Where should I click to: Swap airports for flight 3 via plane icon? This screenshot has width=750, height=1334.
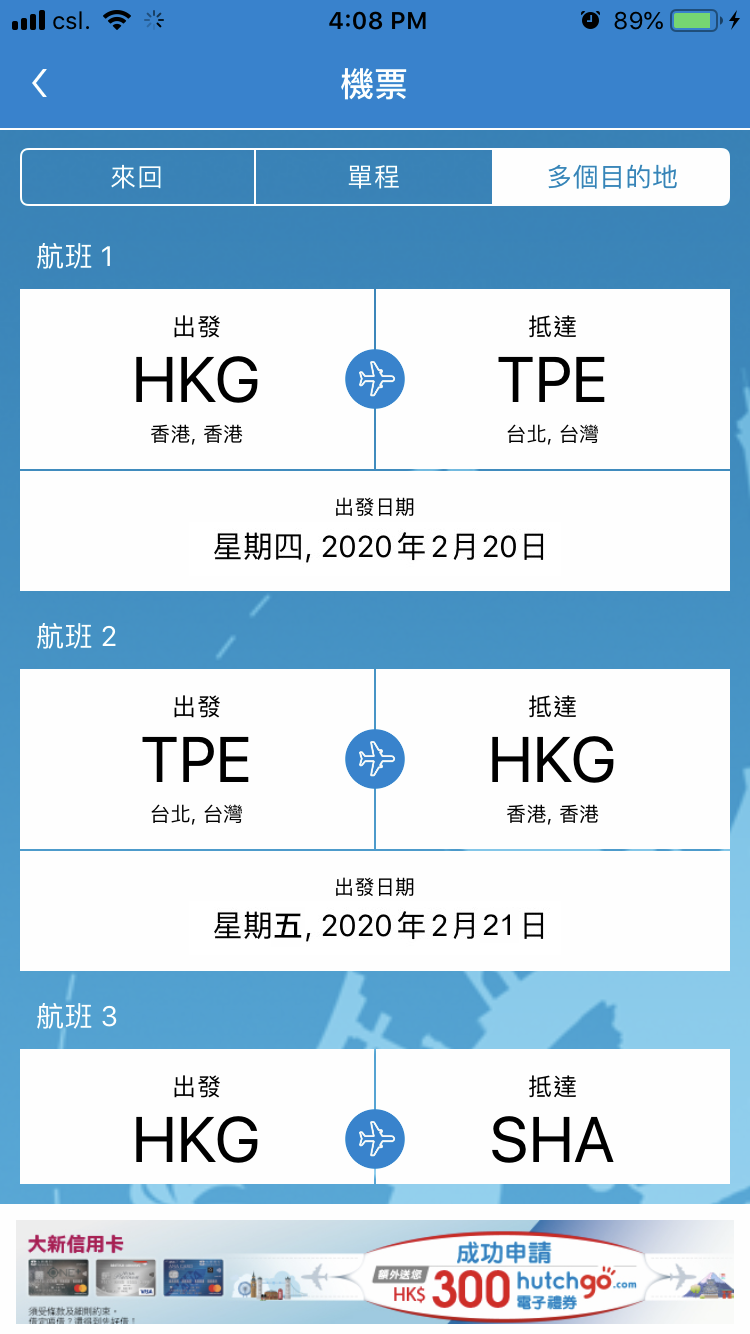(x=375, y=1139)
